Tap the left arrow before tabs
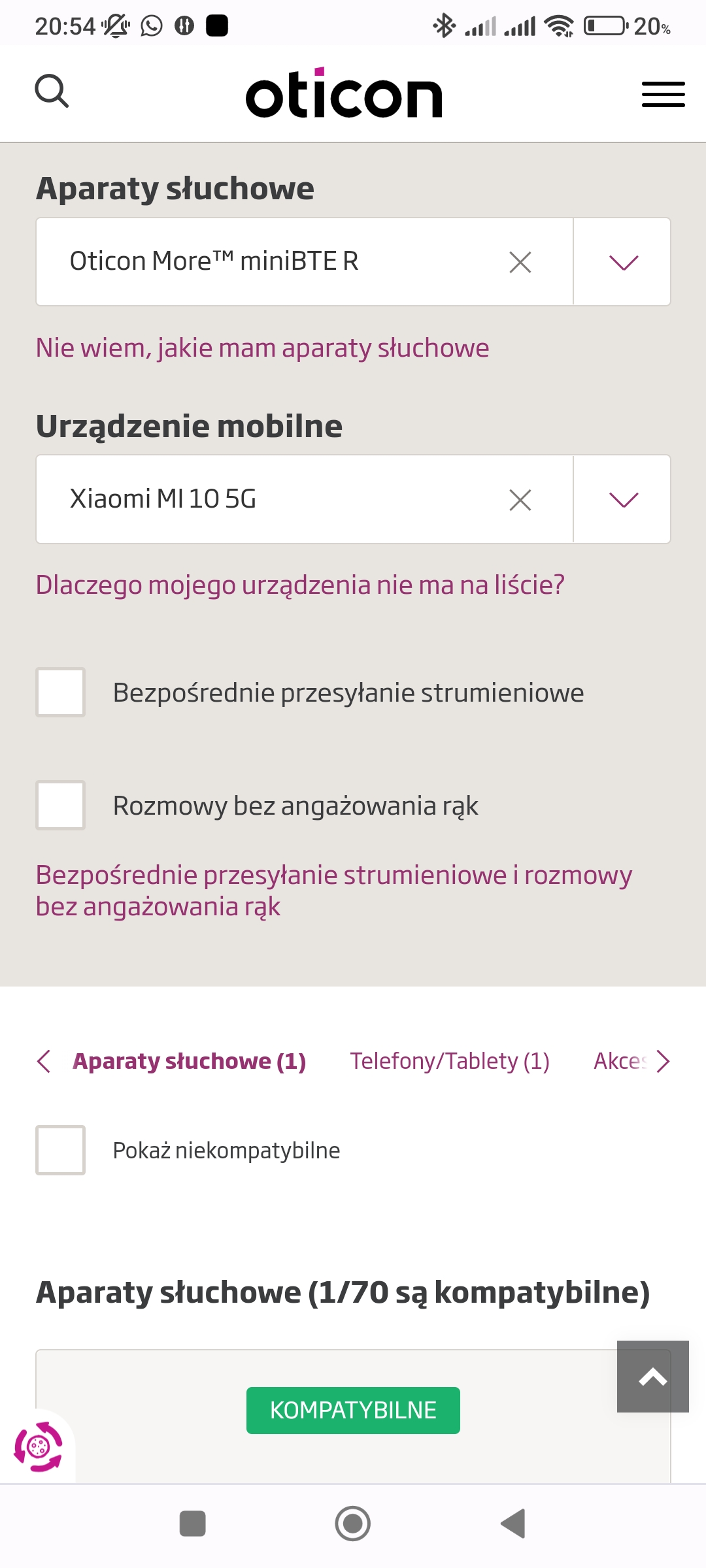The width and height of the screenshot is (706, 1568). click(44, 1061)
